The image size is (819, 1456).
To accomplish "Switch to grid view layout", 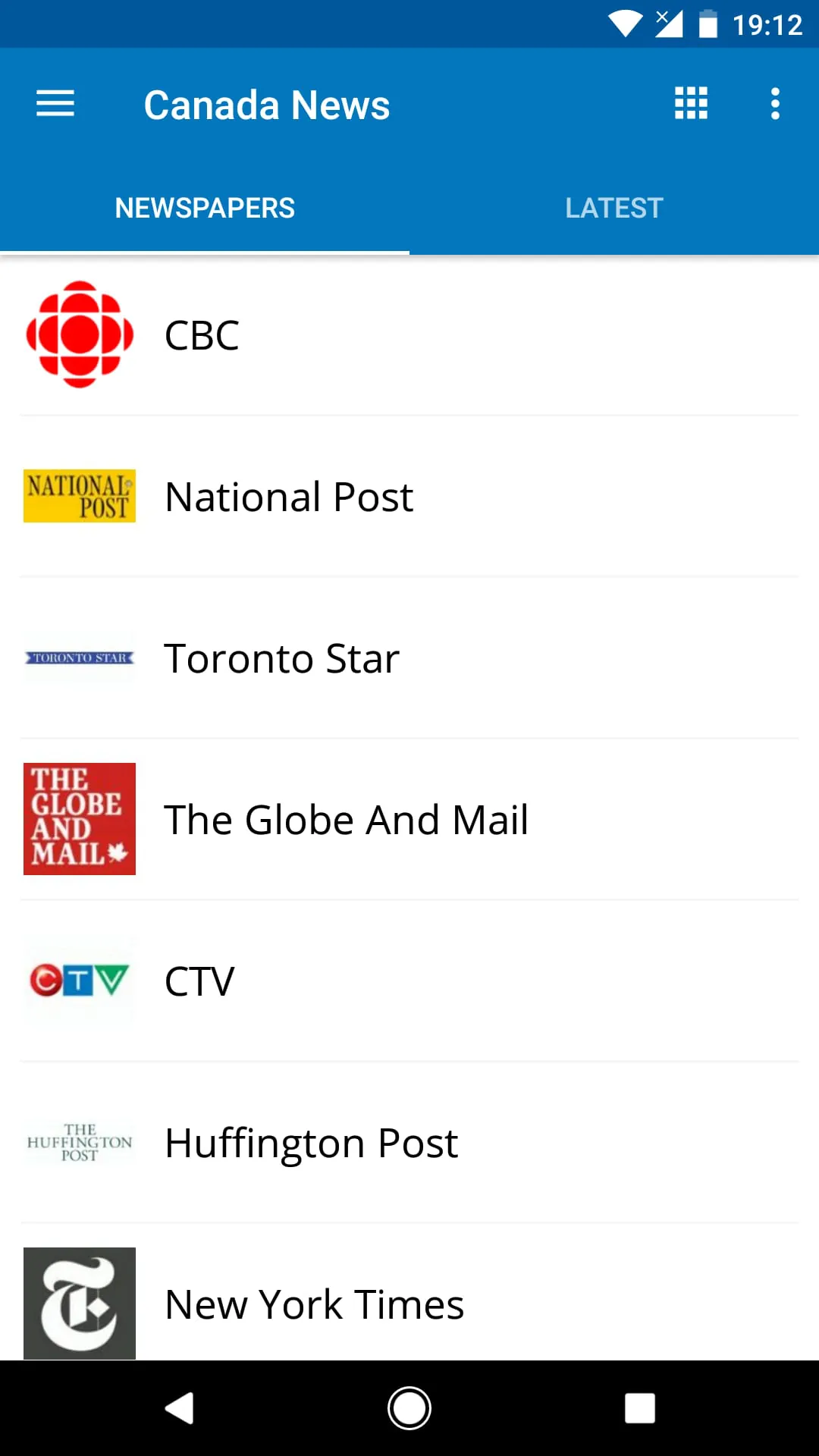I will pyautogui.click(x=689, y=103).
